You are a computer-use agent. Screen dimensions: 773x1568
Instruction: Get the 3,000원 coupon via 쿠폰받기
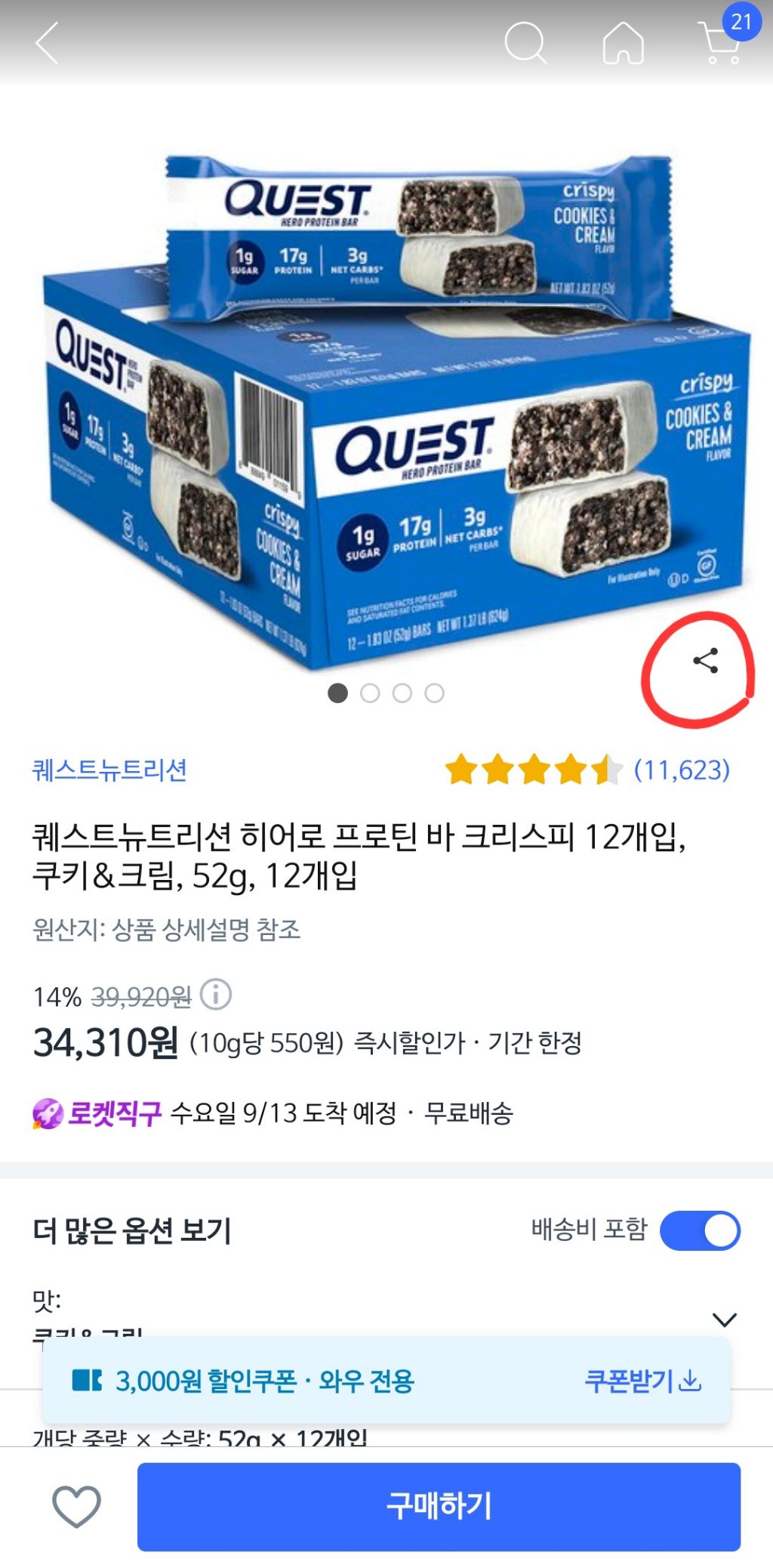click(x=642, y=1381)
